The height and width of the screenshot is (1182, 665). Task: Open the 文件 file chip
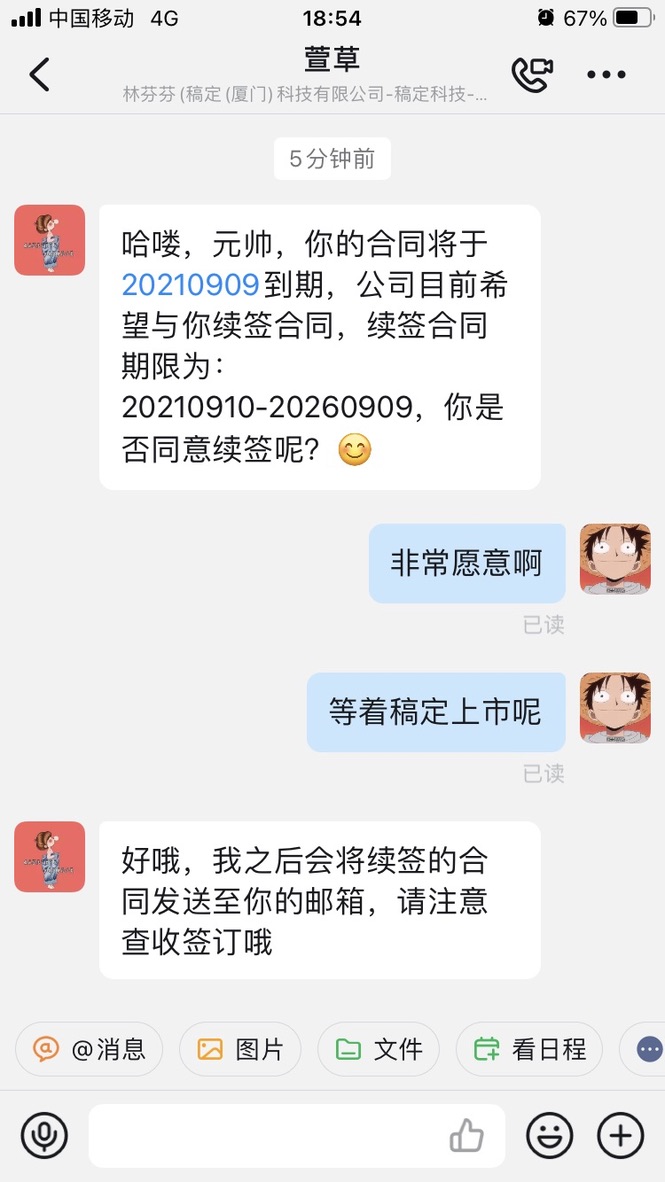point(378,1049)
